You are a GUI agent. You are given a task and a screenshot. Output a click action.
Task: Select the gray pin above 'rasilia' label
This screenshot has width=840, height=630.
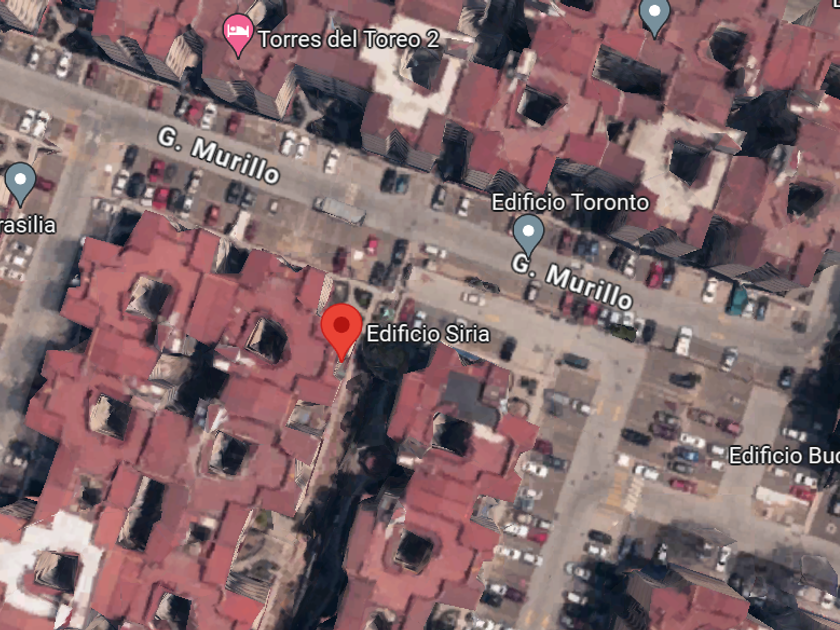tap(20, 182)
